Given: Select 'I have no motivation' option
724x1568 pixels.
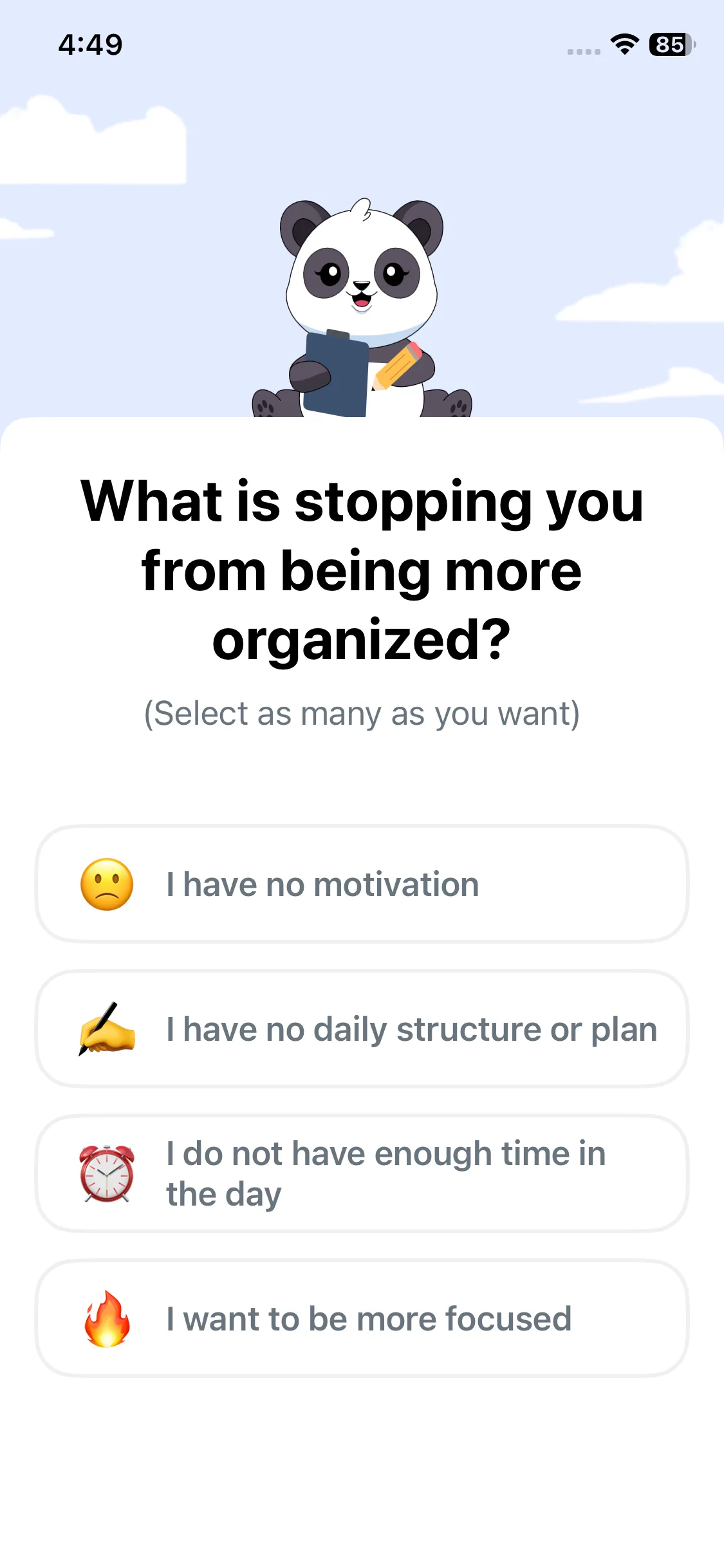Looking at the screenshot, I should pyautogui.click(x=362, y=884).
